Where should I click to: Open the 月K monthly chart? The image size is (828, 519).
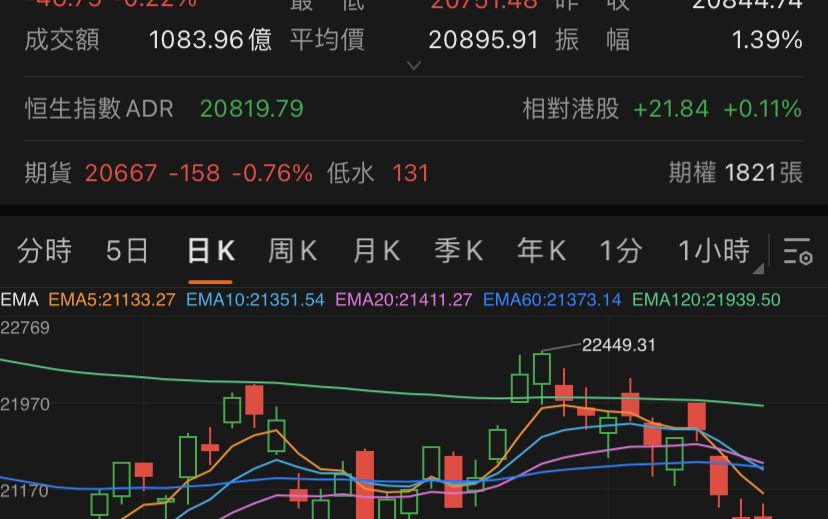point(376,250)
